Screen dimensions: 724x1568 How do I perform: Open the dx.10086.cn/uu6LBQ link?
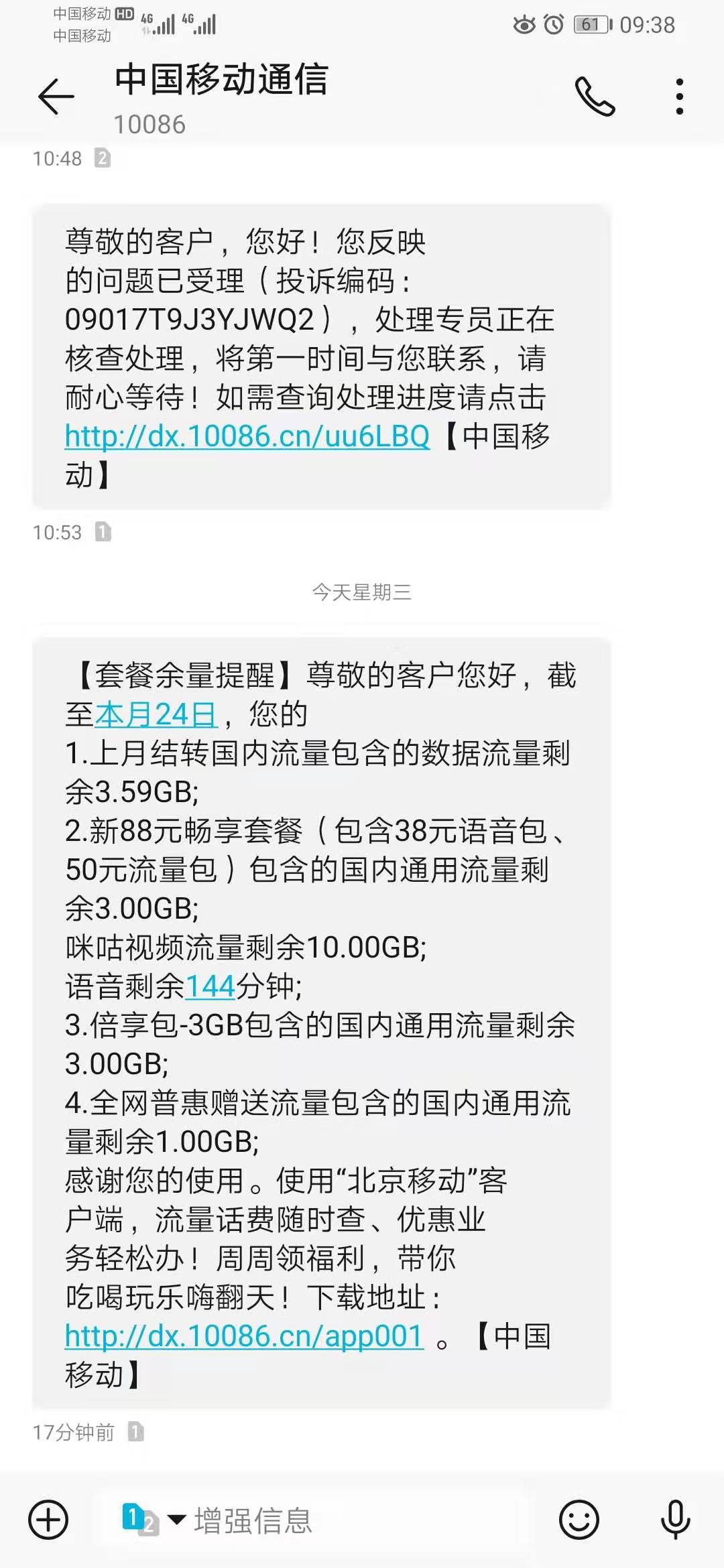click(x=247, y=437)
